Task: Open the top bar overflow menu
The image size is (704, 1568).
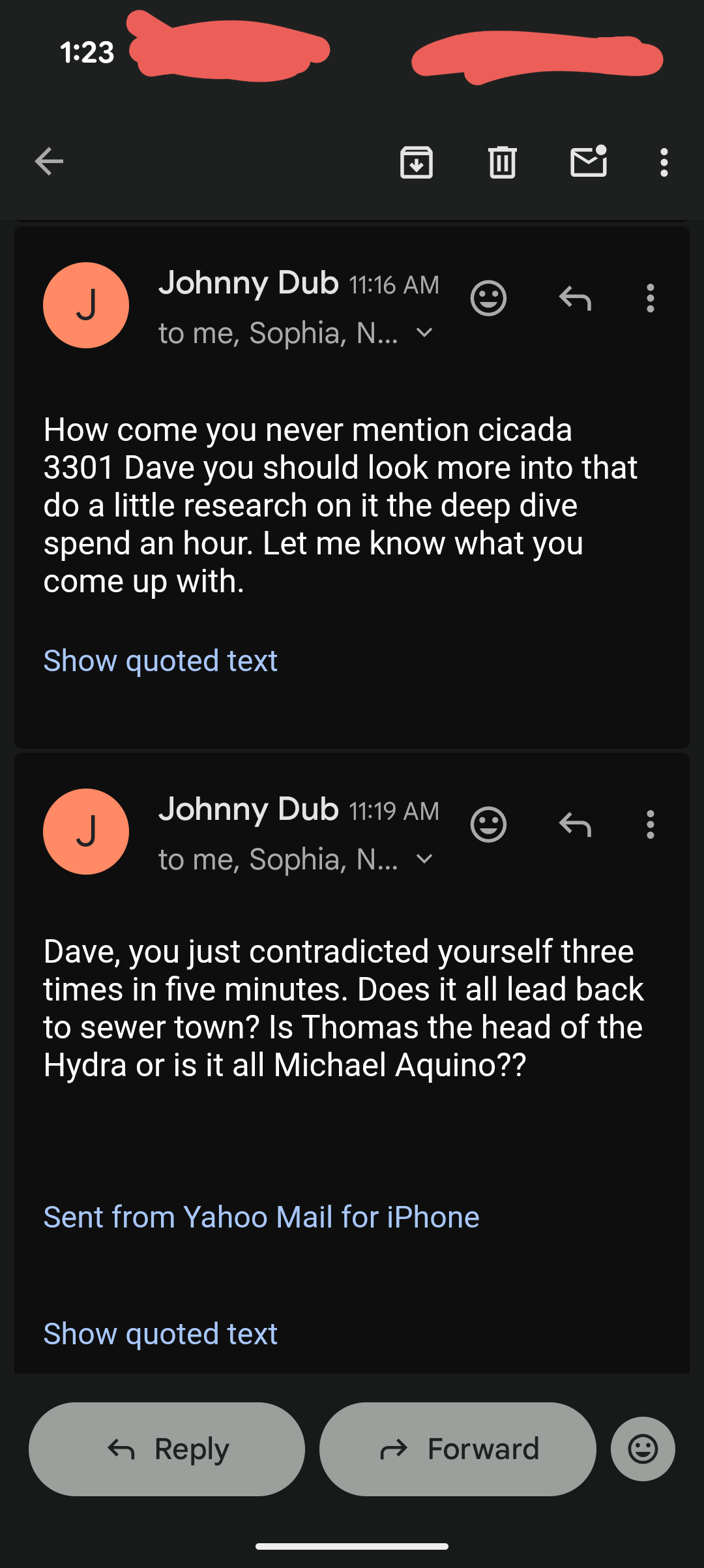Action: [x=664, y=162]
